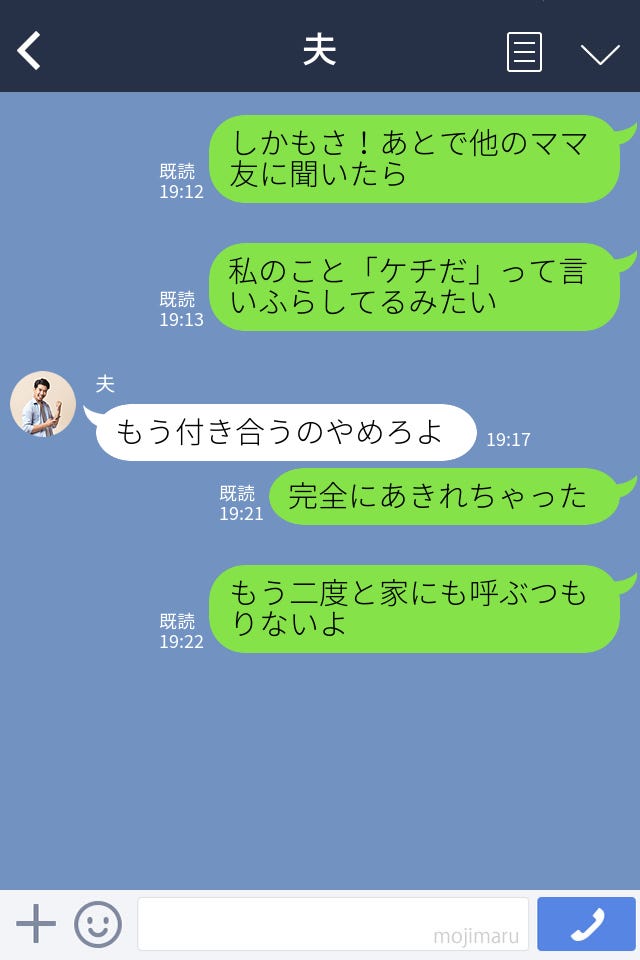View 夫's profile picture
This screenshot has height=960, width=640.
tap(43, 404)
